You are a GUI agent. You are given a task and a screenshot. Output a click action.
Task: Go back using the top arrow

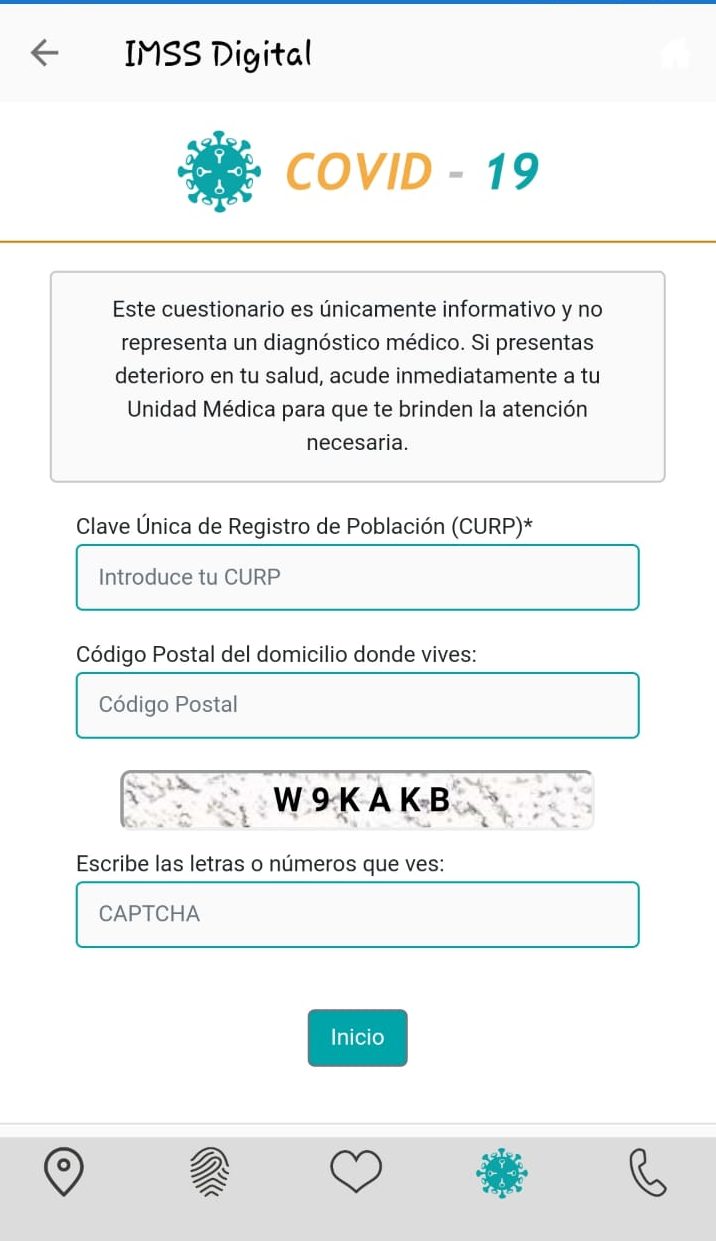[45, 53]
